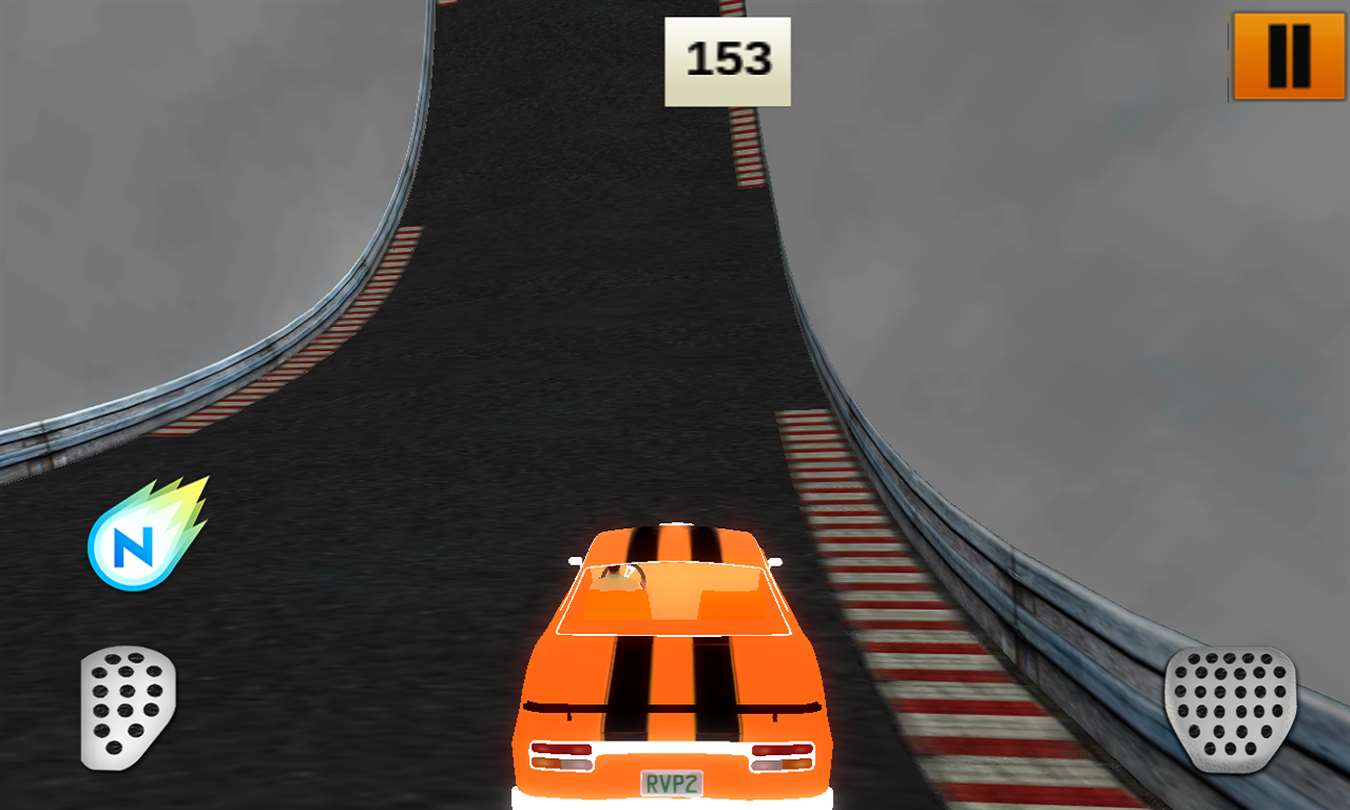Hit the brake pedal
This screenshot has width=1350, height=810.
click(x=127, y=708)
